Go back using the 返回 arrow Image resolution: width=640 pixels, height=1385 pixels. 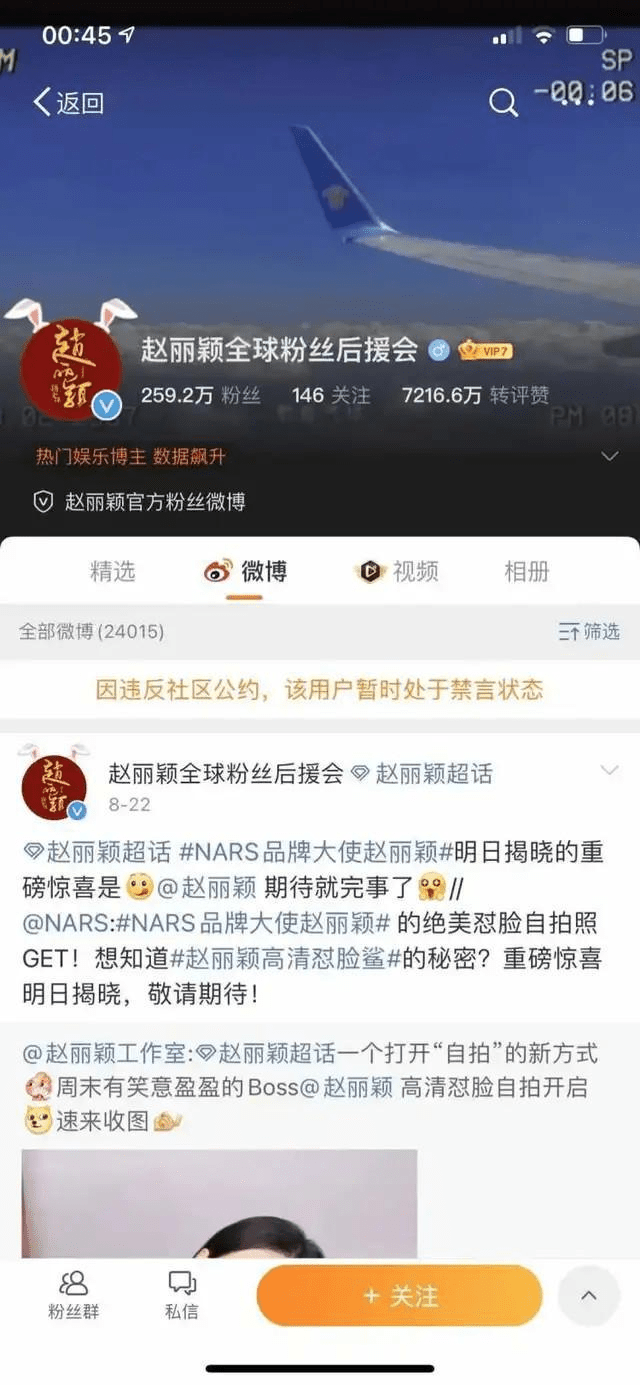click(68, 102)
